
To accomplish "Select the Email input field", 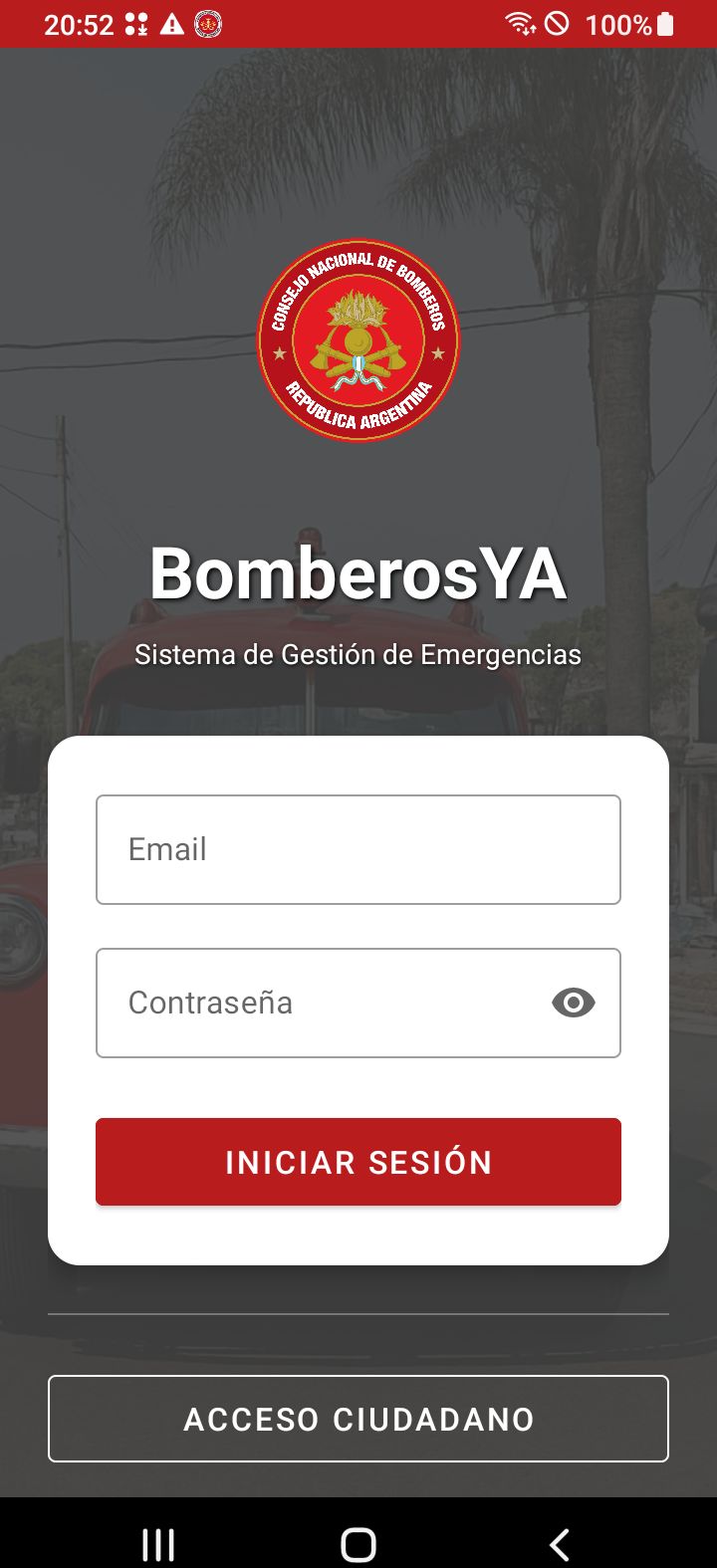I will point(358,849).
